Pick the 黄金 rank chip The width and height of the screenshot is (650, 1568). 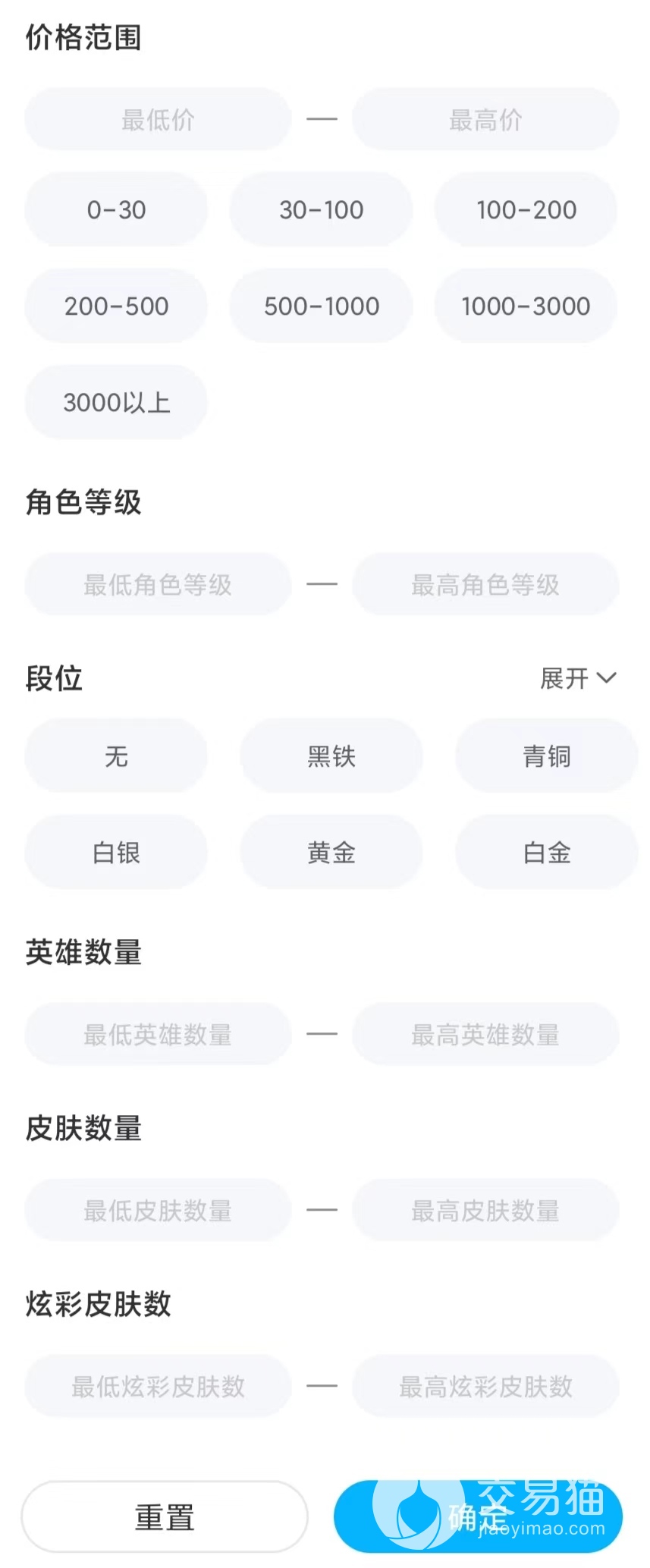coord(331,852)
